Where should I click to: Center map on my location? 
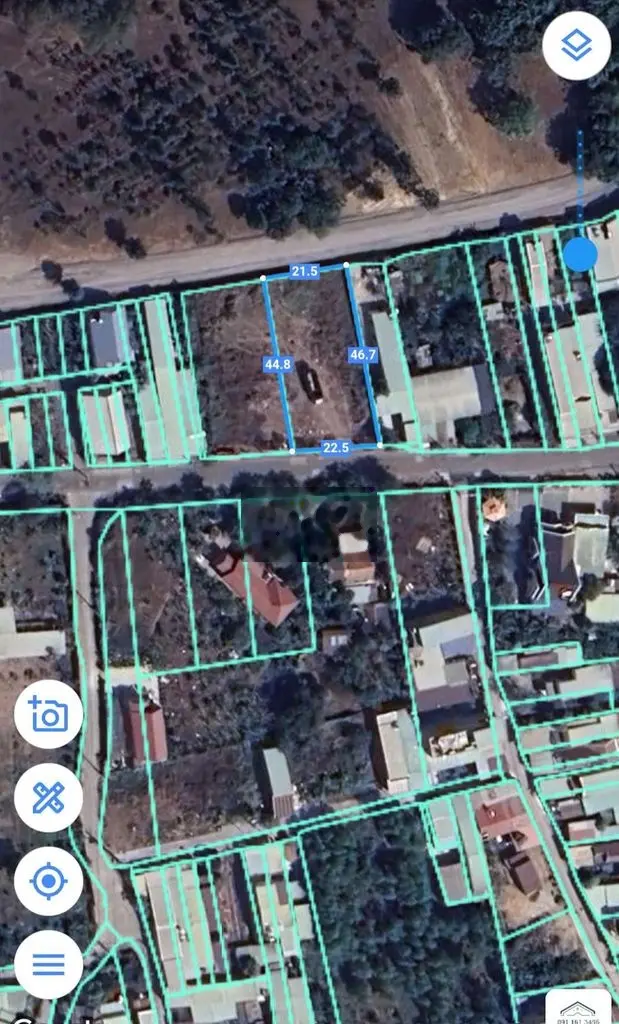point(48,881)
